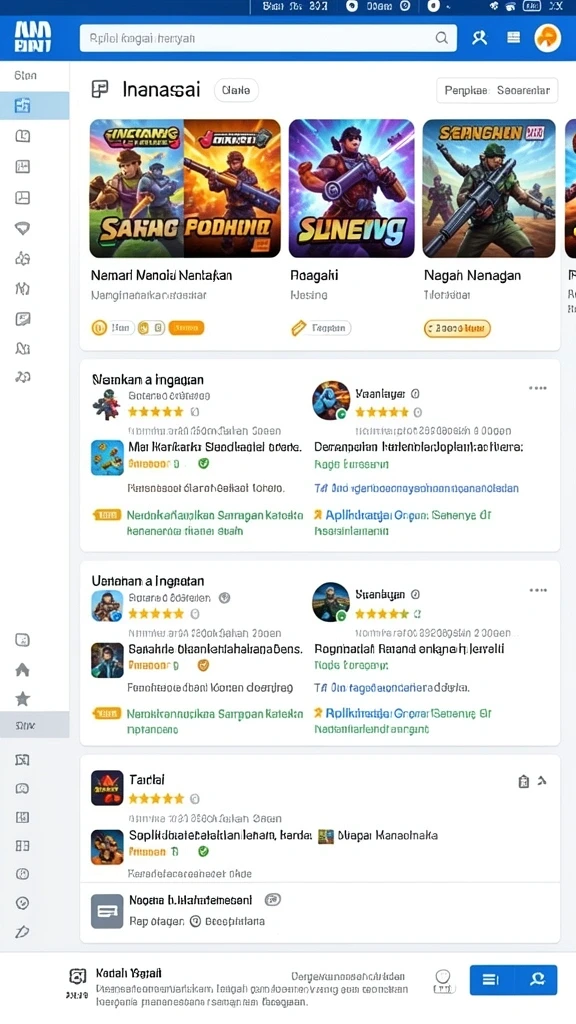Open the home icon in the left sidebar

pyautogui.click(x=22, y=669)
